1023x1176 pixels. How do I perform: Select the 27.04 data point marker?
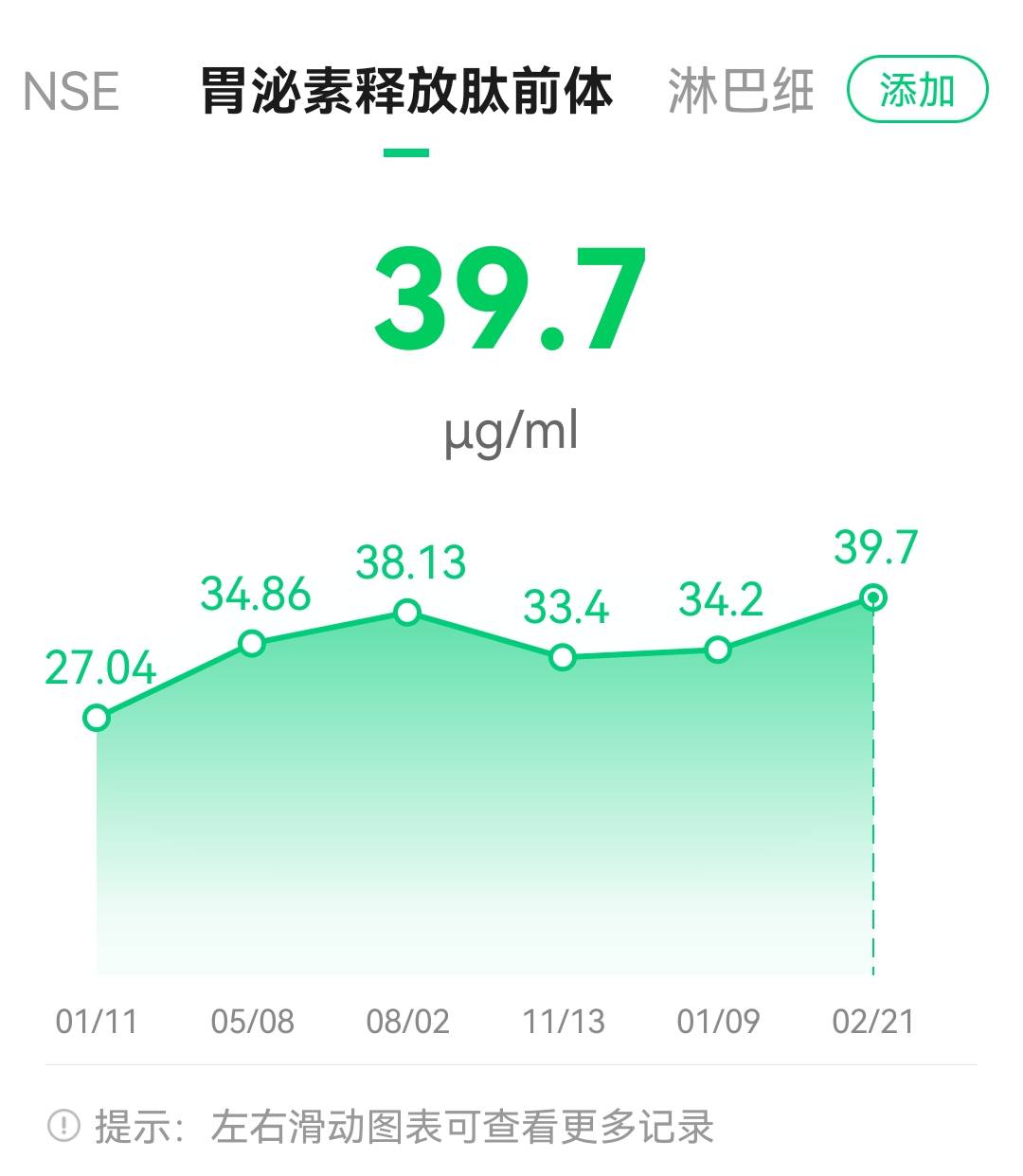point(96,720)
